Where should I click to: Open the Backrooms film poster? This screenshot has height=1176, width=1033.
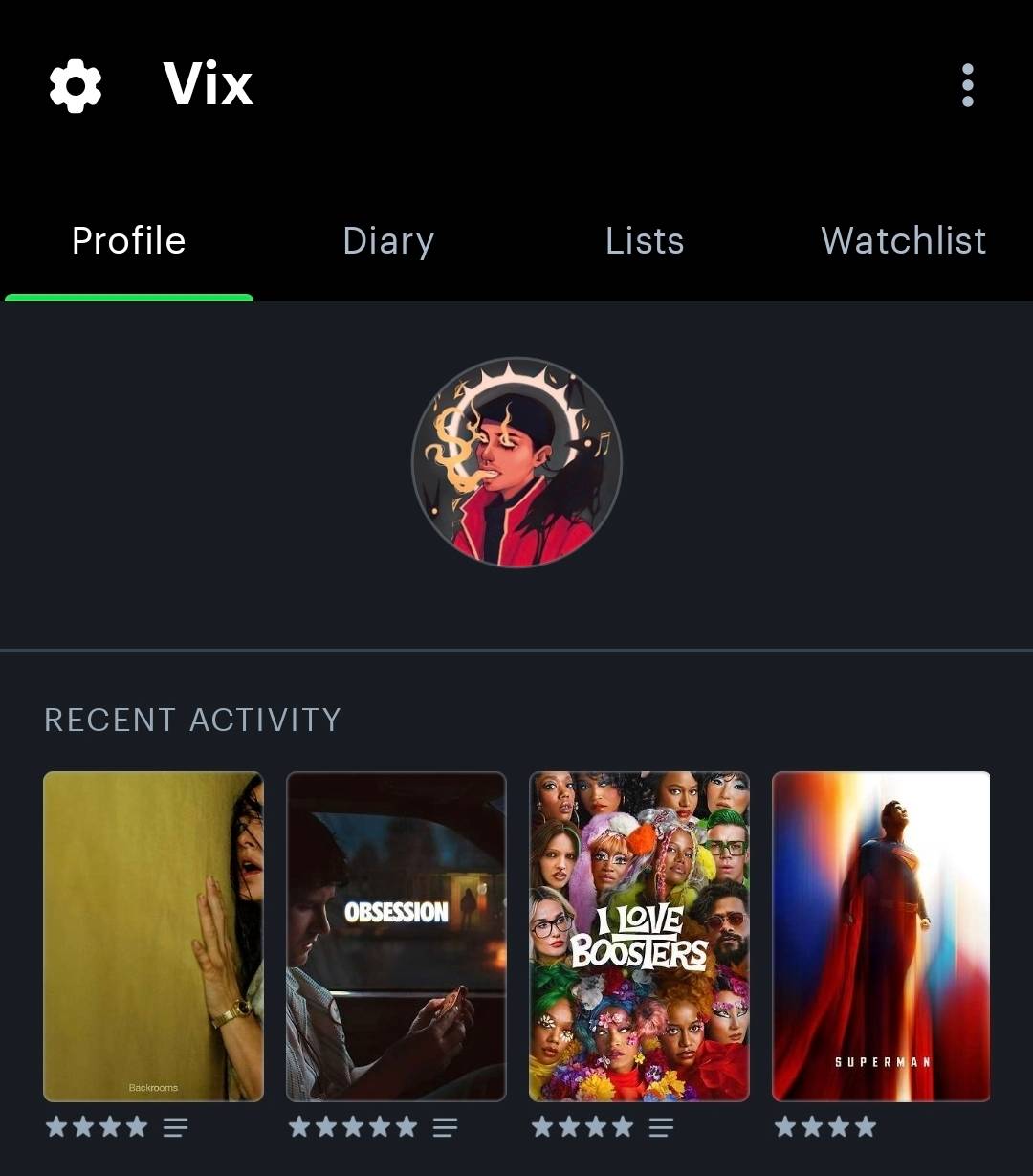tap(153, 937)
